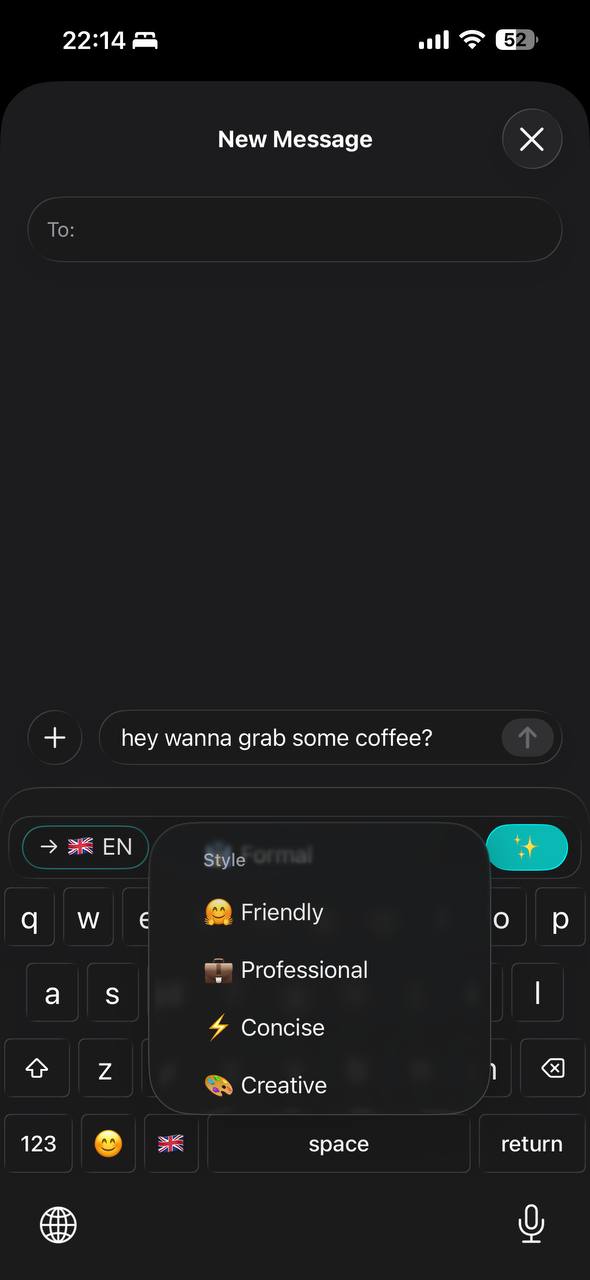
Task: Close the New Message screen
Action: pyautogui.click(x=531, y=139)
